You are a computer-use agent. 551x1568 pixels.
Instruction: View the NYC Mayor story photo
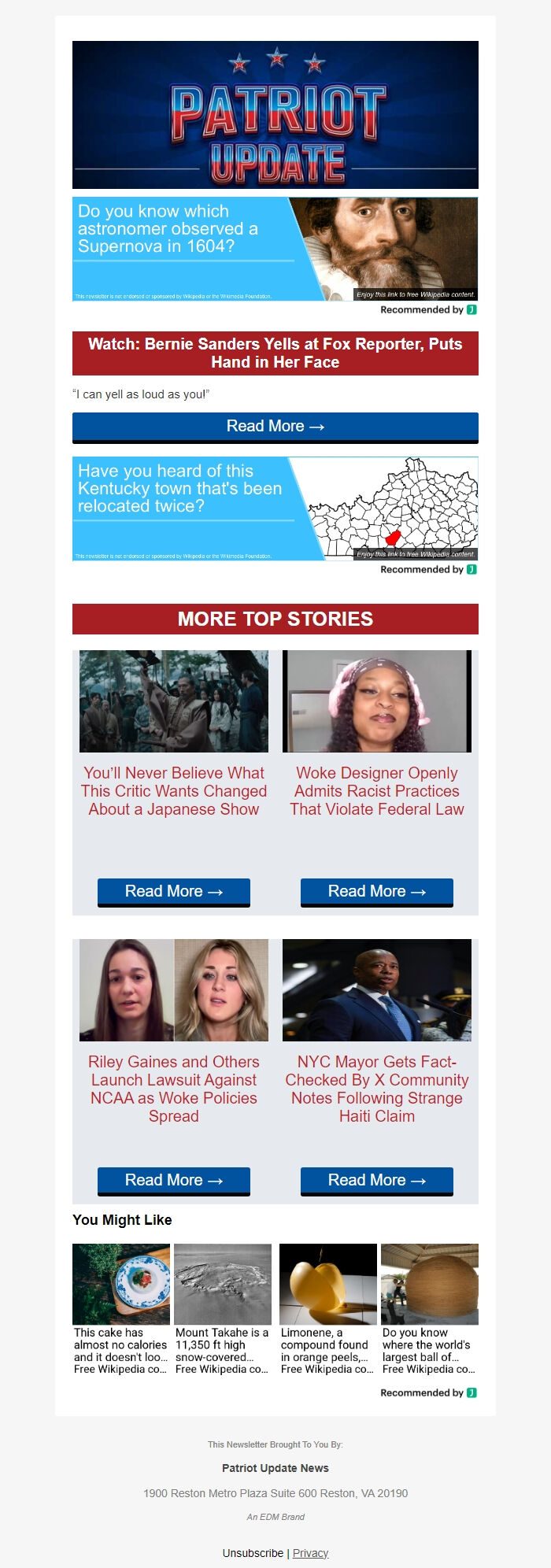[x=376, y=989]
